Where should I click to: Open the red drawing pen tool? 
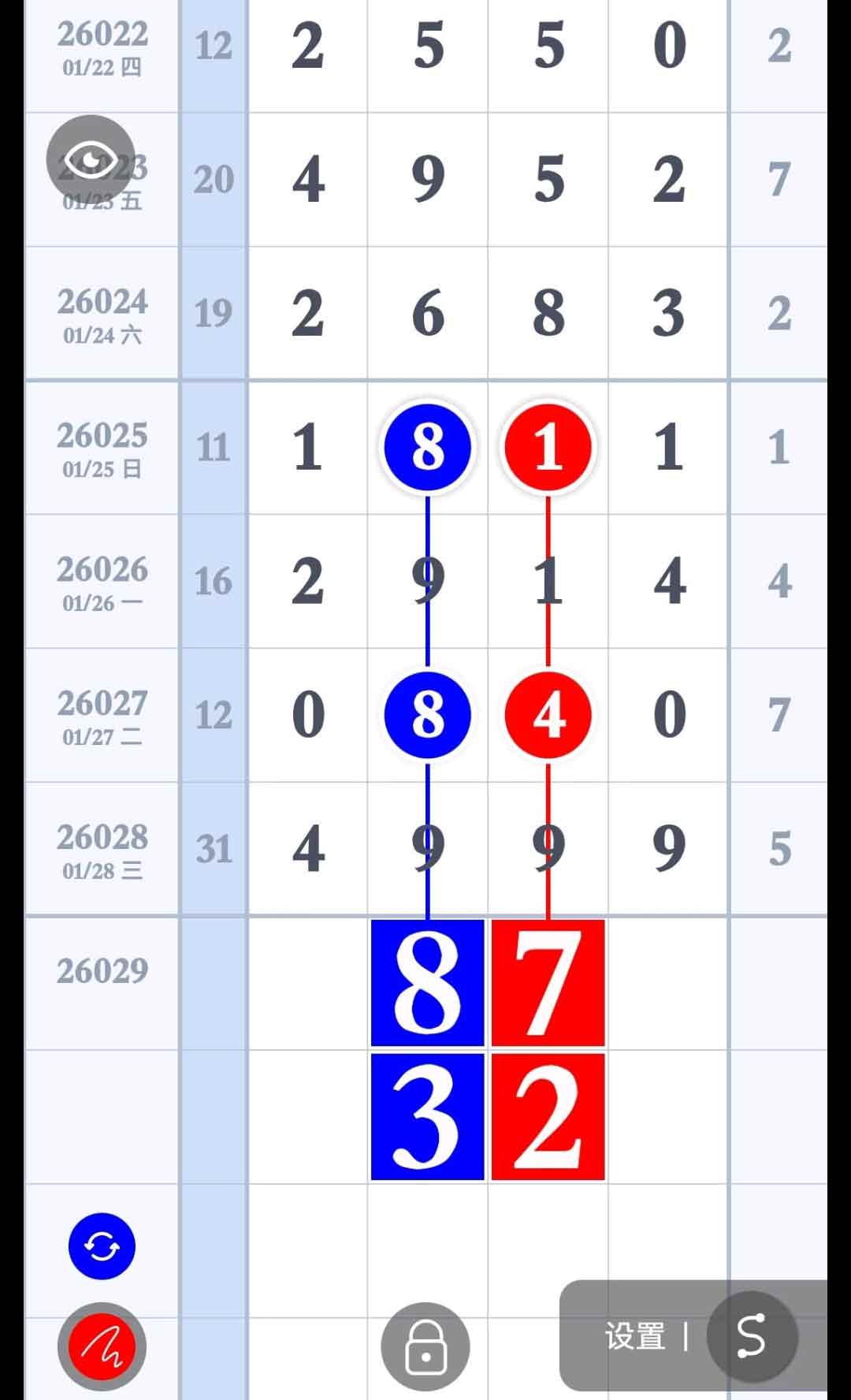coord(102,1346)
